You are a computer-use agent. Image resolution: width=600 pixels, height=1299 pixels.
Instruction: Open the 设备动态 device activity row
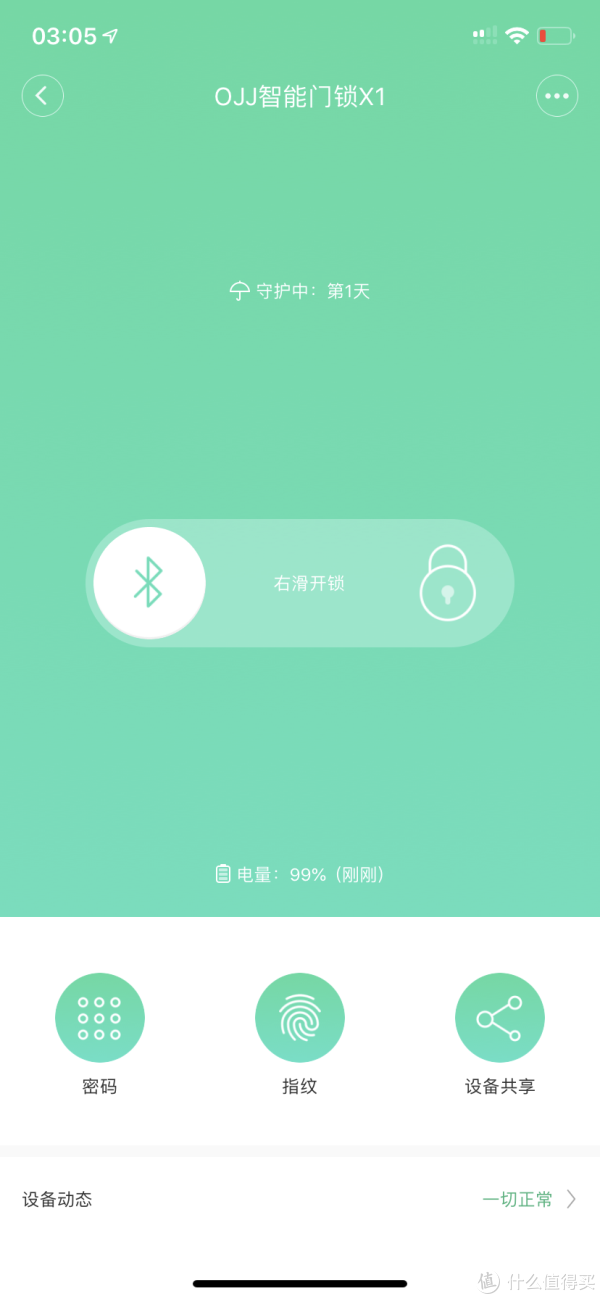pos(300,1199)
